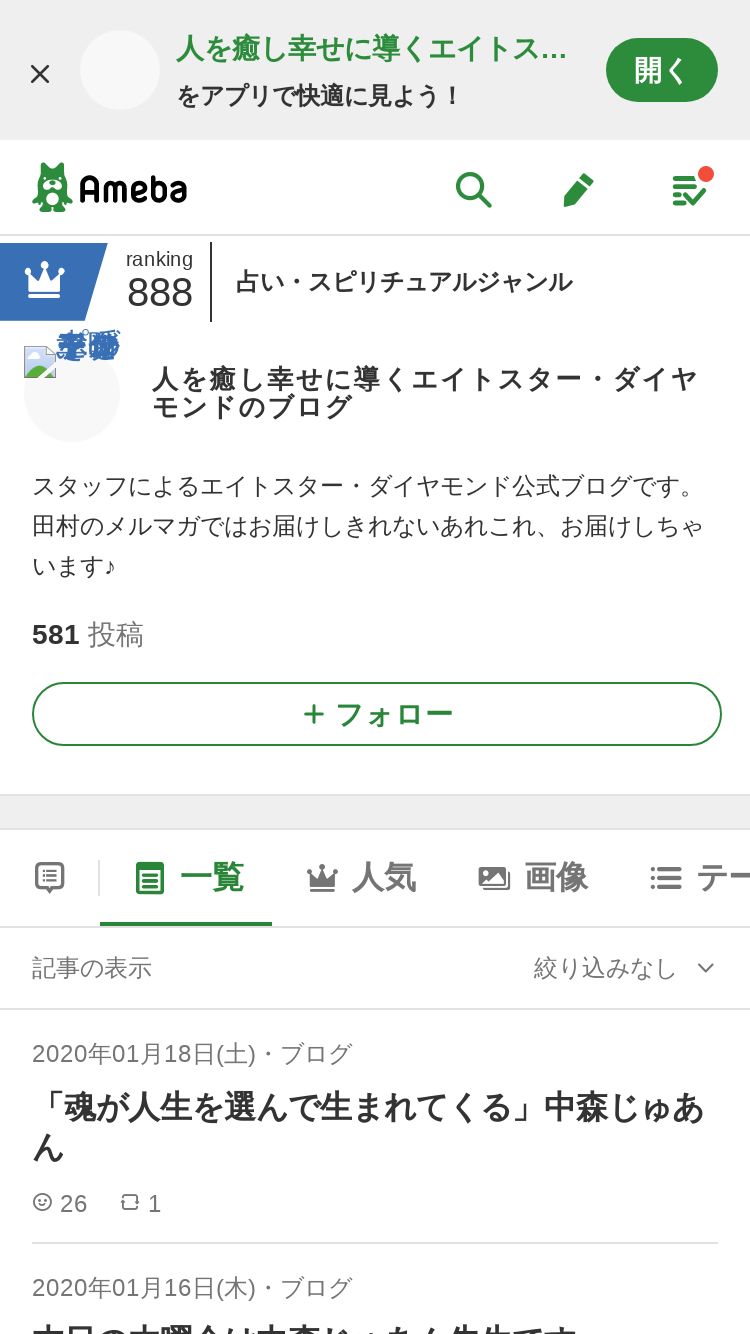750x1334 pixels.
Task: Select the first article-view tab icon
Action: (x=50, y=877)
